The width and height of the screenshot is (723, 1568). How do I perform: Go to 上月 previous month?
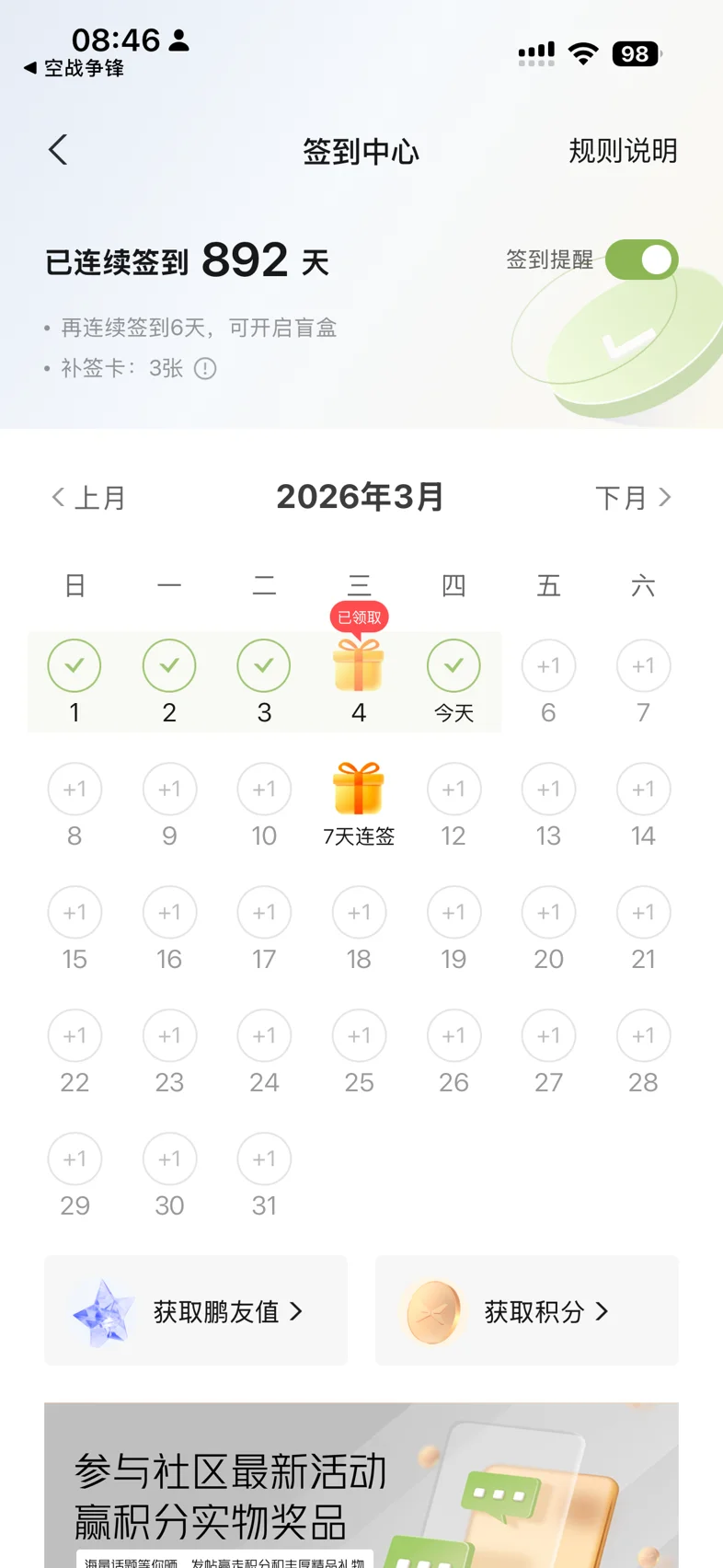(x=88, y=498)
